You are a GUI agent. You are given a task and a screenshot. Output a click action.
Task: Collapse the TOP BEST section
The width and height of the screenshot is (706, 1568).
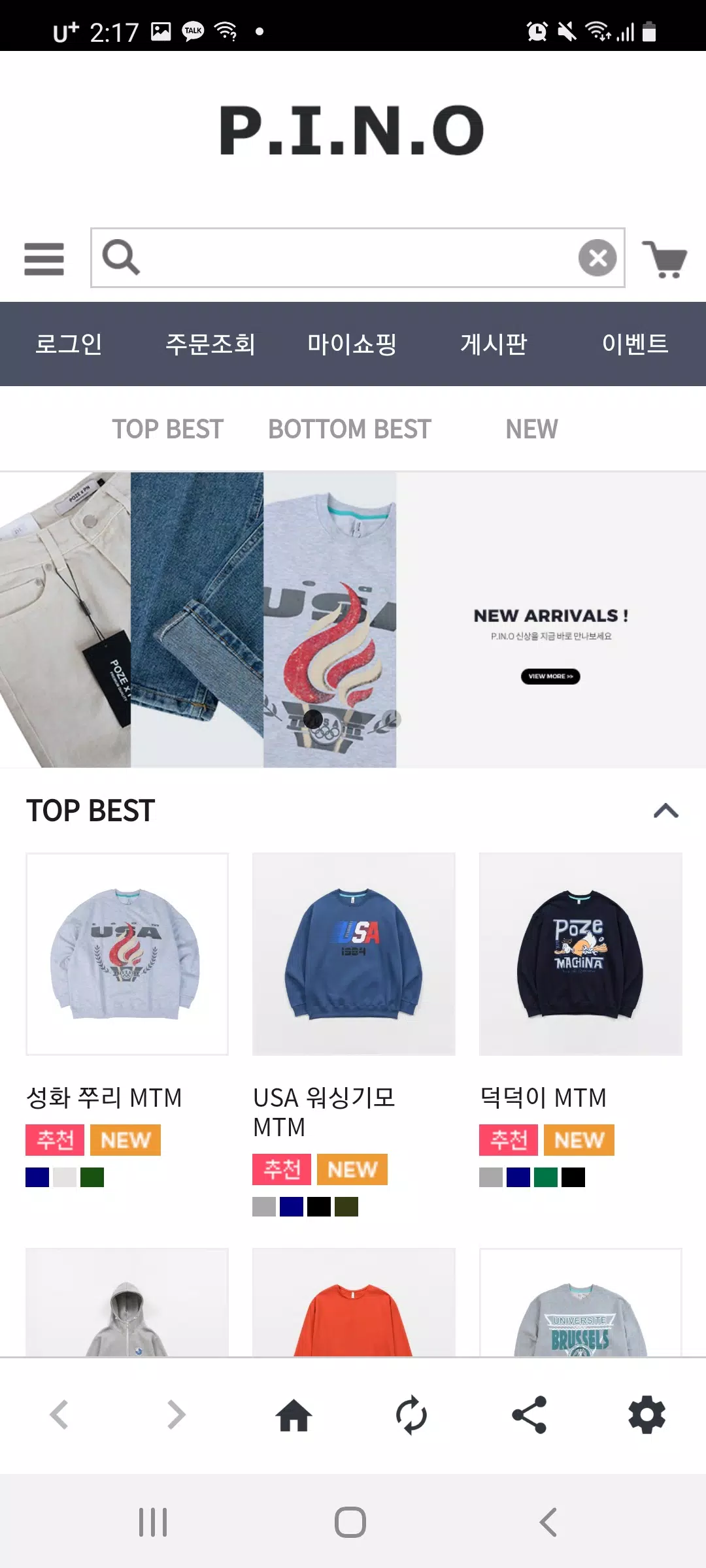(666, 811)
